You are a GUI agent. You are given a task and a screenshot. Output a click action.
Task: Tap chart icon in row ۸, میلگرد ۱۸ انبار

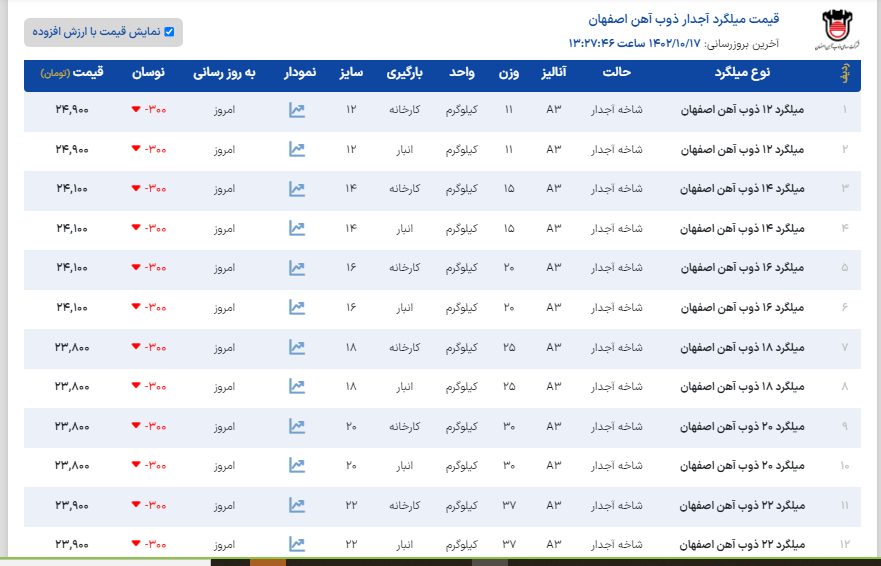[x=296, y=386]
